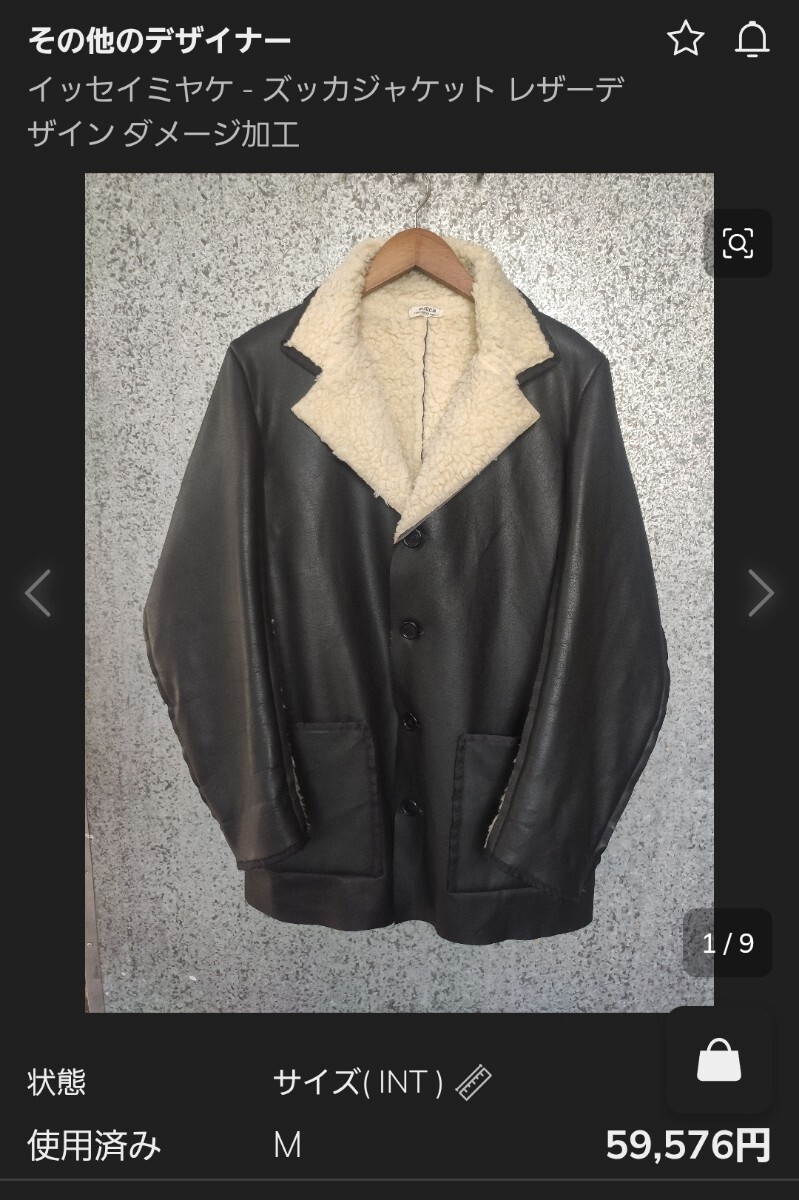Viewport: 799px width, 1200px height.
Task: Enable notification bell alert for this item
Action: tap(752, 40)
